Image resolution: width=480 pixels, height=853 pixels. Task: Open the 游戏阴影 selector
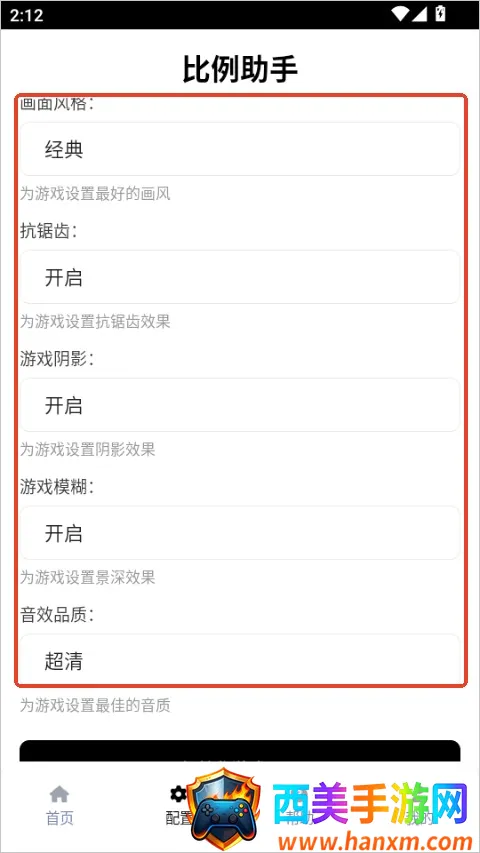pyautogui.click(x=240, y=405)
